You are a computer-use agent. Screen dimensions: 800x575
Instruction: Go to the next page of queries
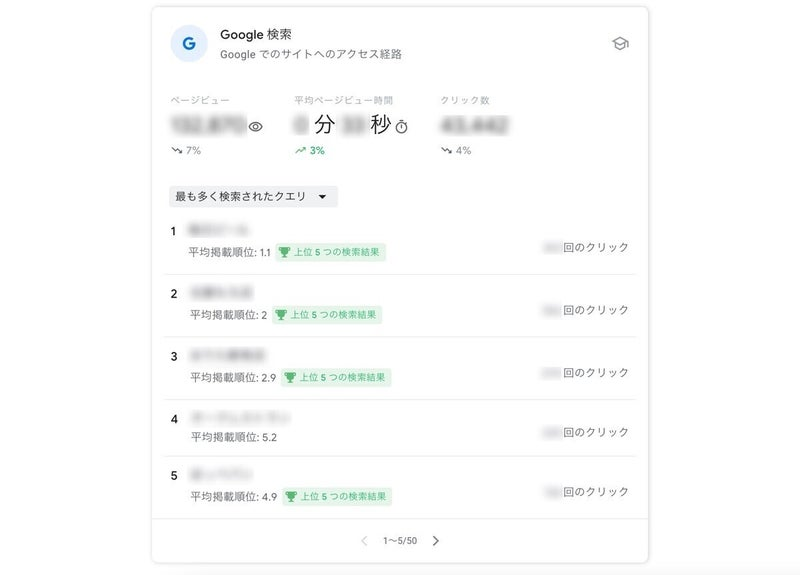tap(436, 541)
